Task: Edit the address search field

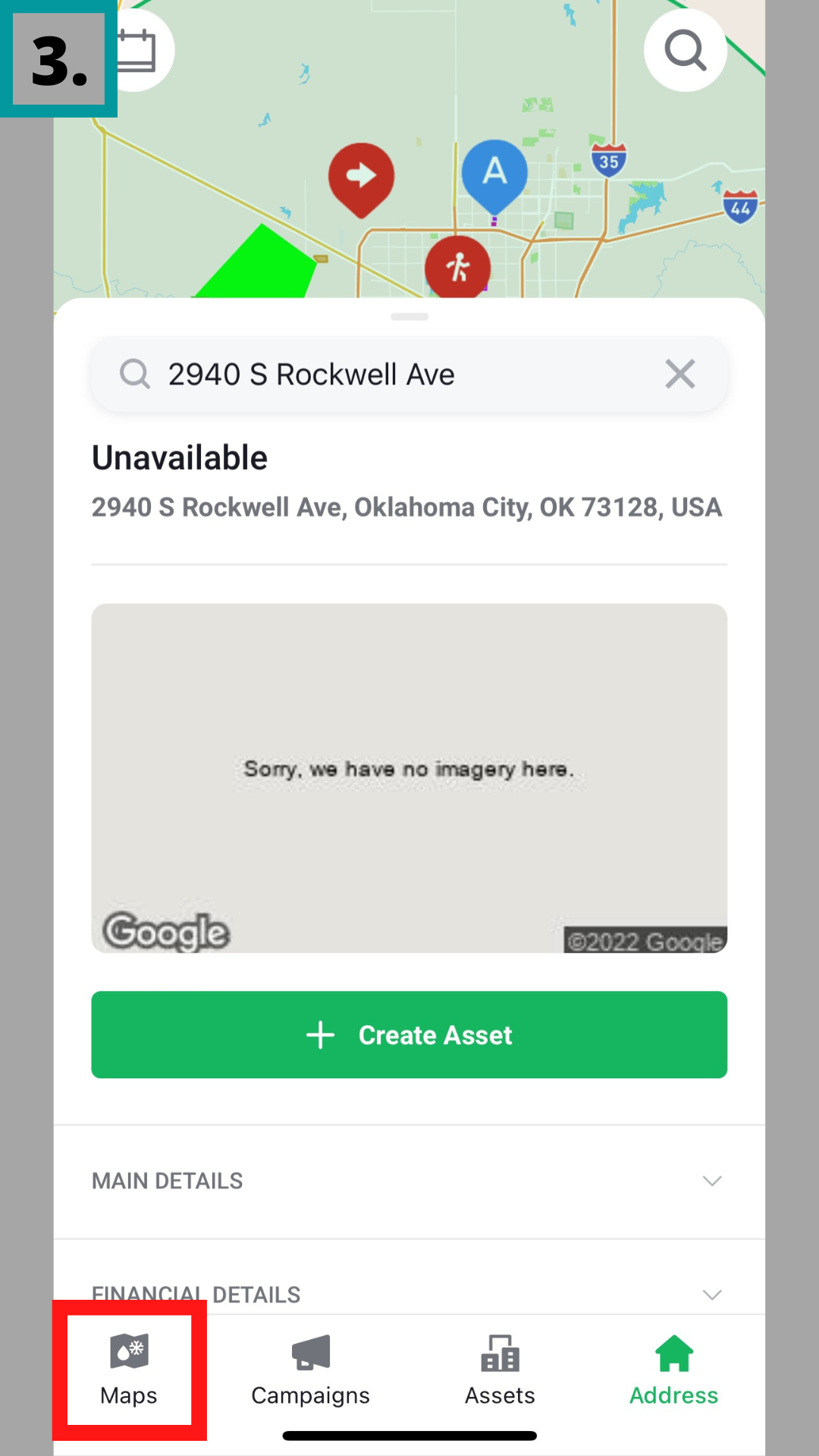Action: click(394, 375)
